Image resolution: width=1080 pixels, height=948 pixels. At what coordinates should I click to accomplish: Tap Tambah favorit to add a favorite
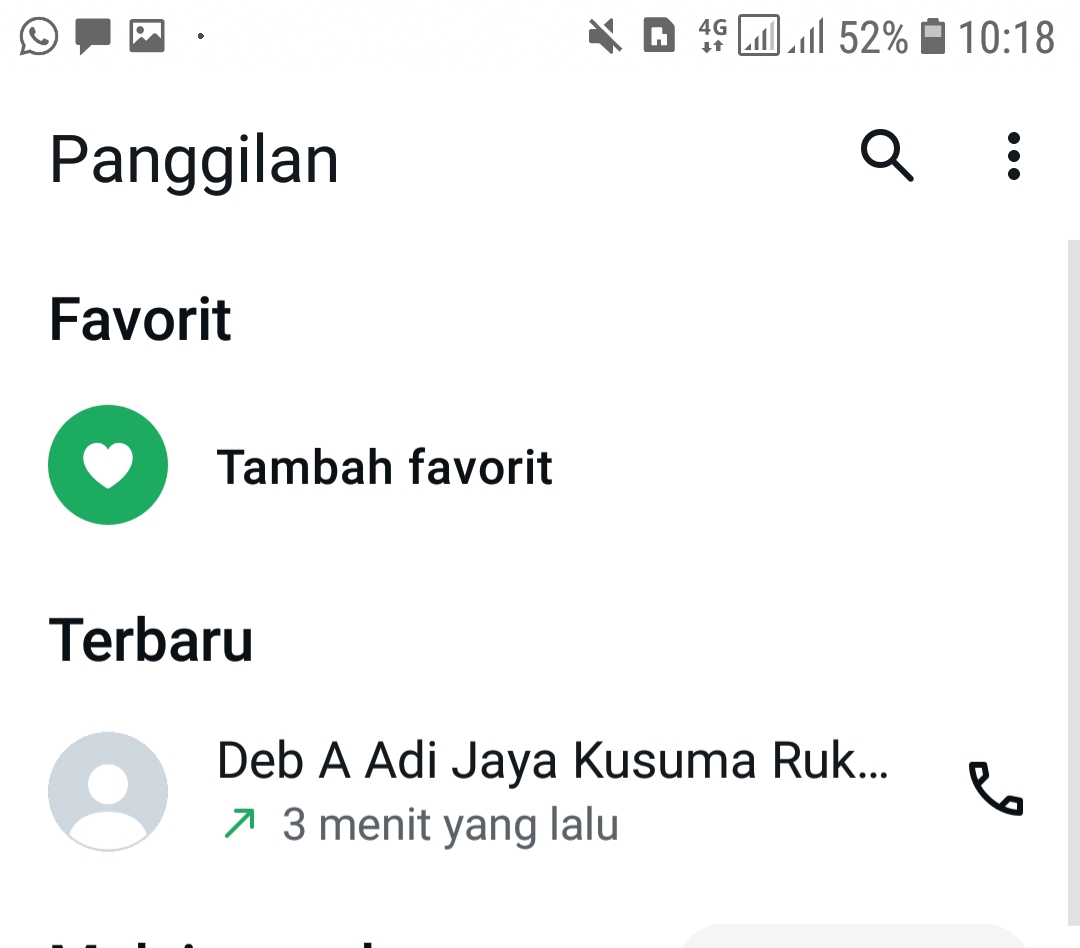tap(384, 467)
